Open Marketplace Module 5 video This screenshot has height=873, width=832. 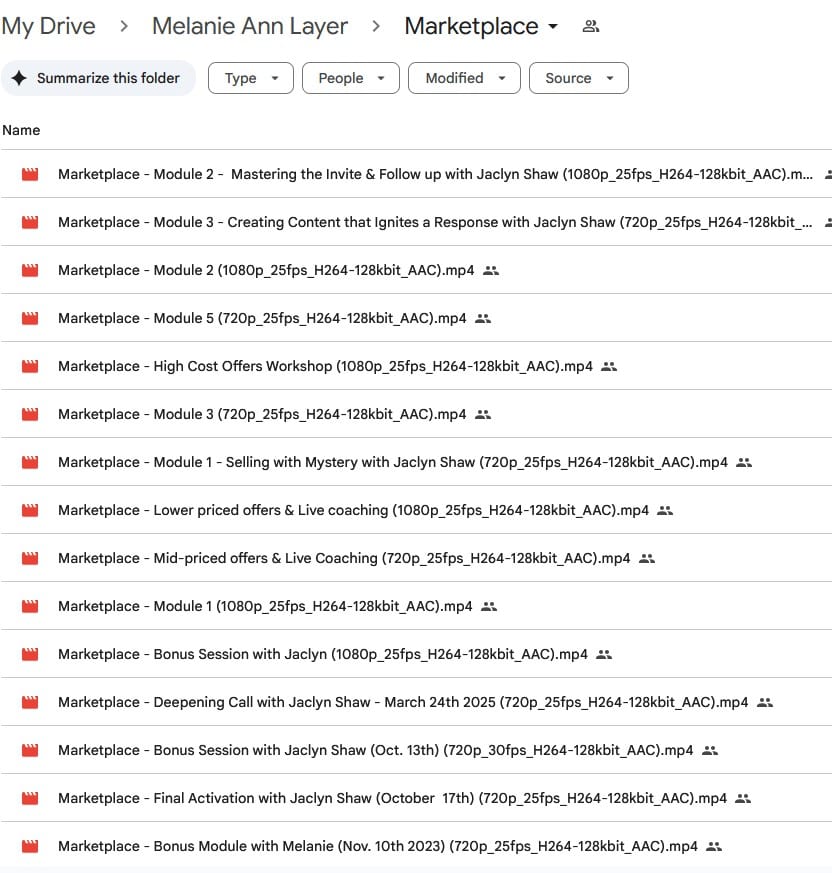tap(262, 318)
